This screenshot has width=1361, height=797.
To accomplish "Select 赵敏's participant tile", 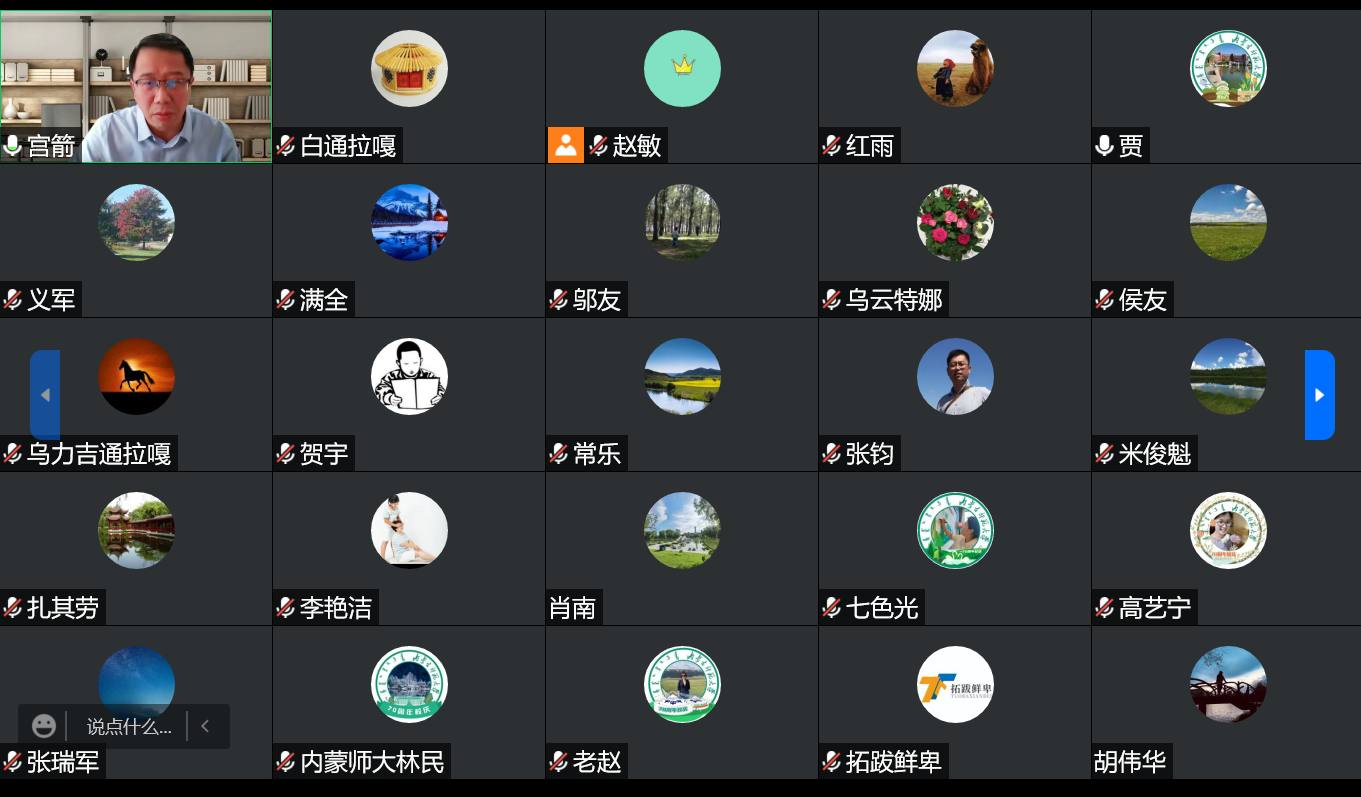I will (682, 86).
